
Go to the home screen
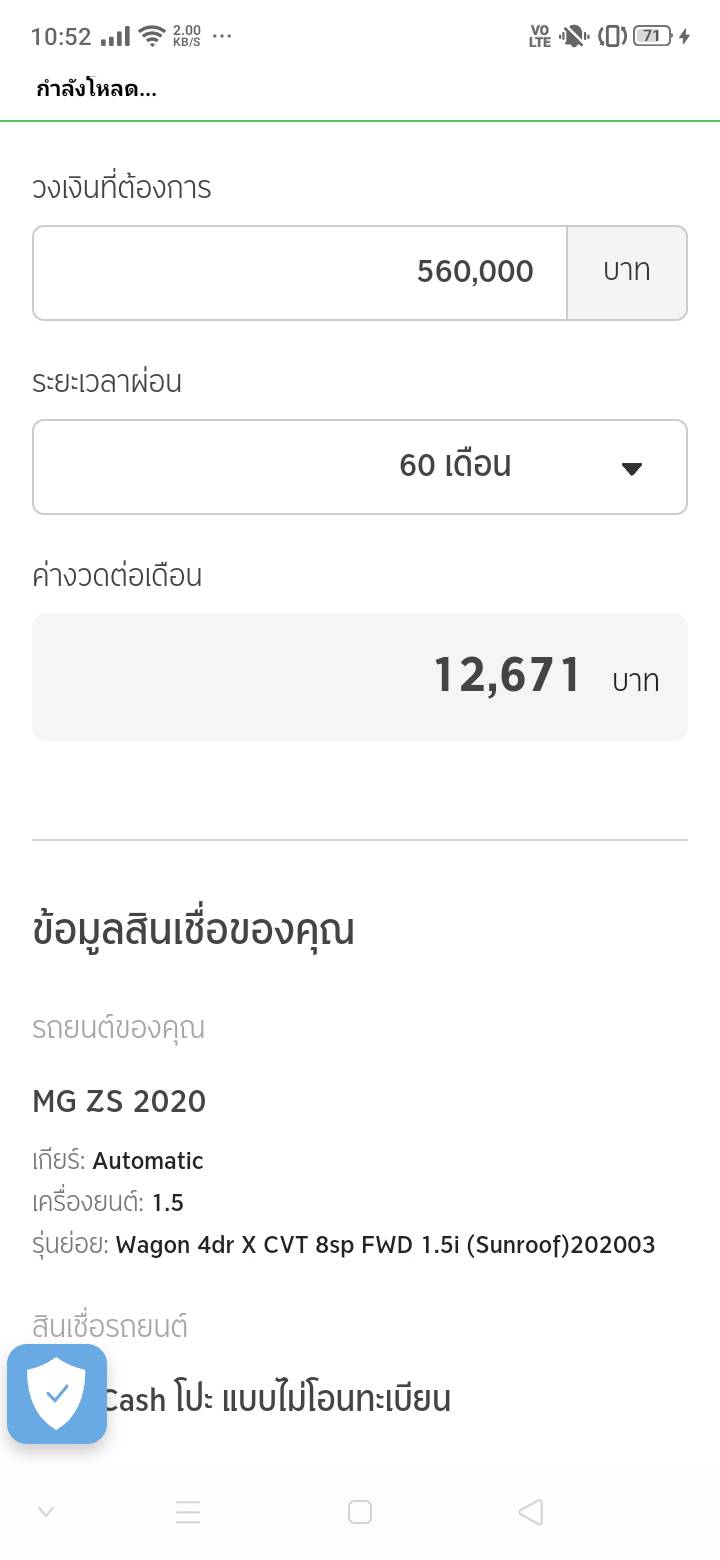click(x=360, y=1512)
